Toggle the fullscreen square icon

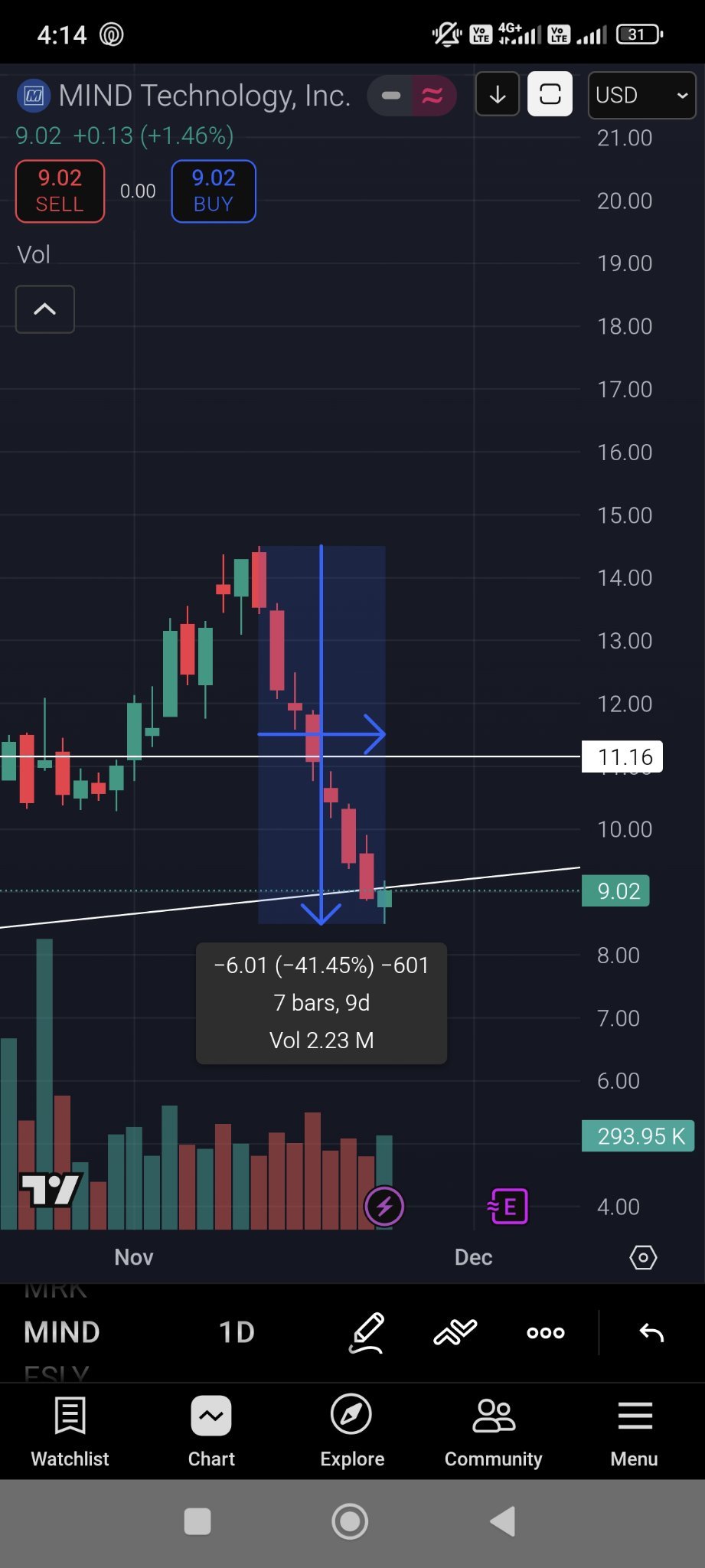point(550,95)
